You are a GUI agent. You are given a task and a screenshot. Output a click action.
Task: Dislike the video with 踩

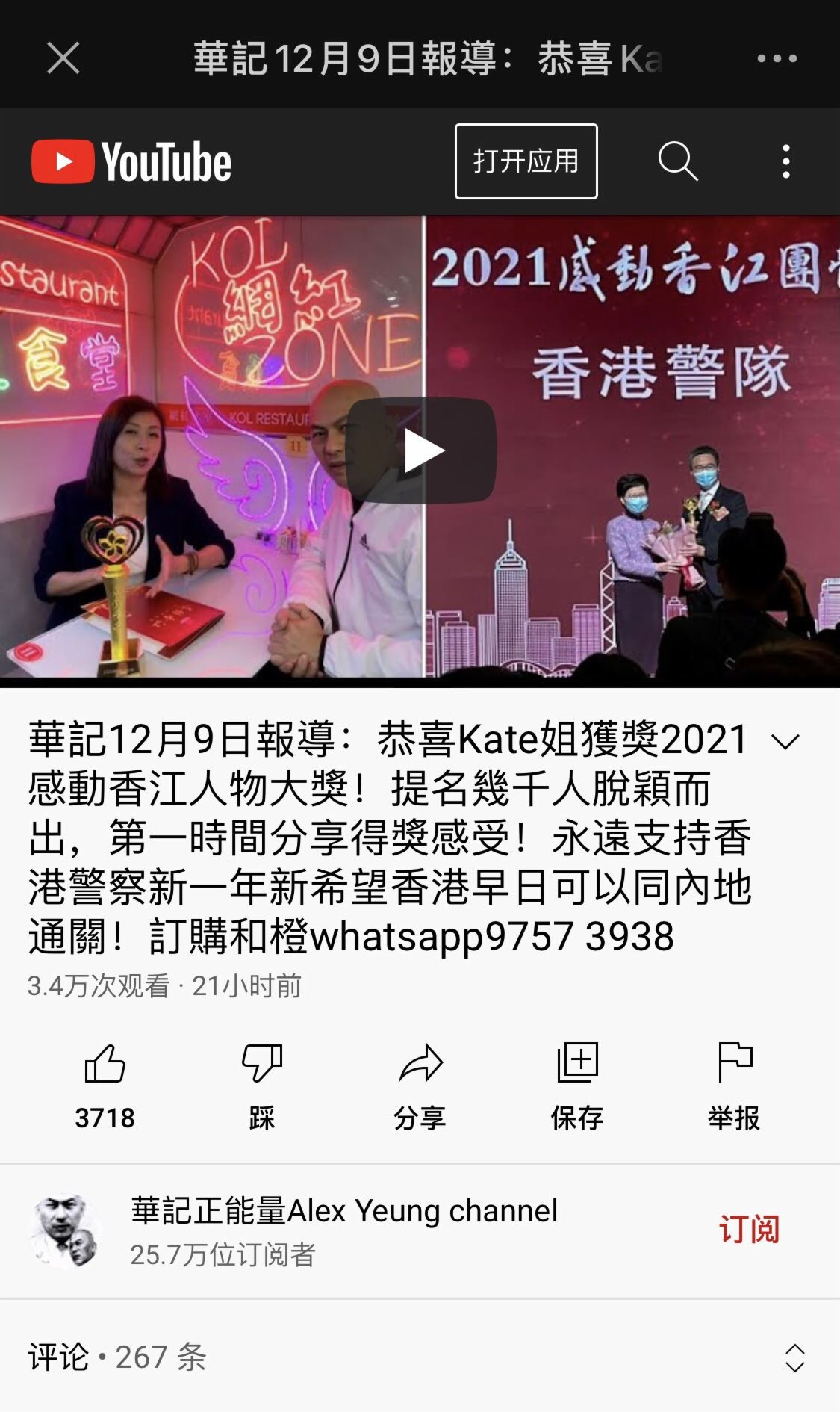click(261, 1083)
